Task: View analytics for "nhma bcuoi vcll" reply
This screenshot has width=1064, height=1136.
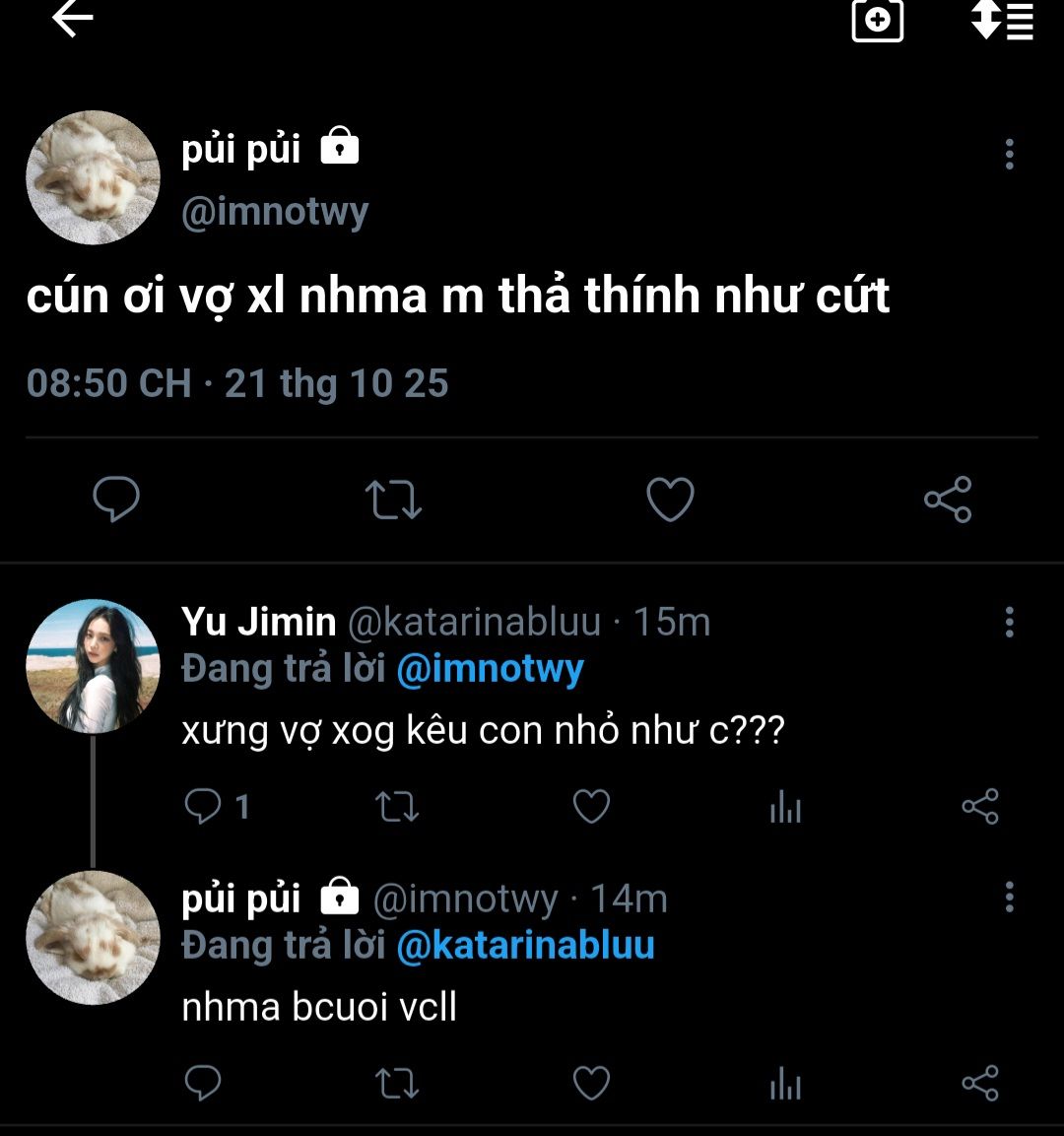Action: (x=785, y=1083)
